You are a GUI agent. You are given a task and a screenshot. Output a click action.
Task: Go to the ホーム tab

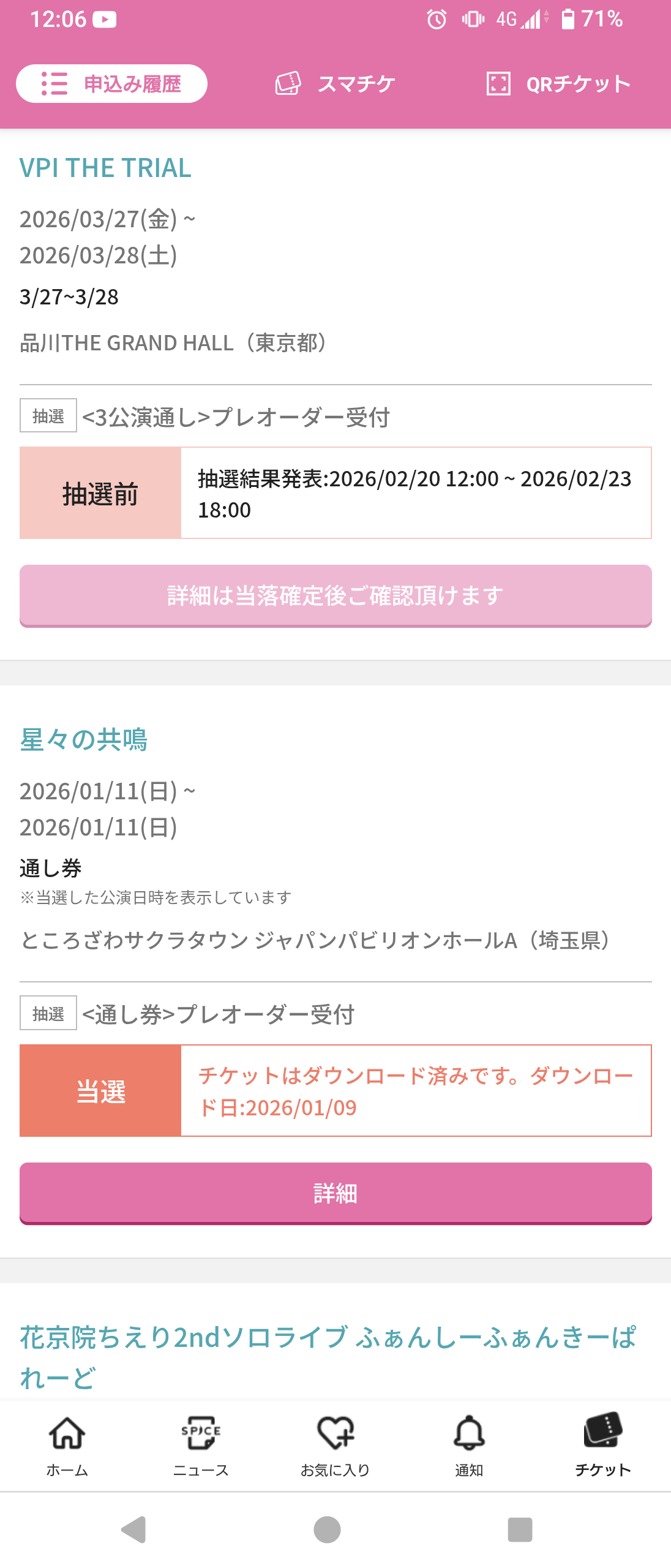tap(67, 1444)
